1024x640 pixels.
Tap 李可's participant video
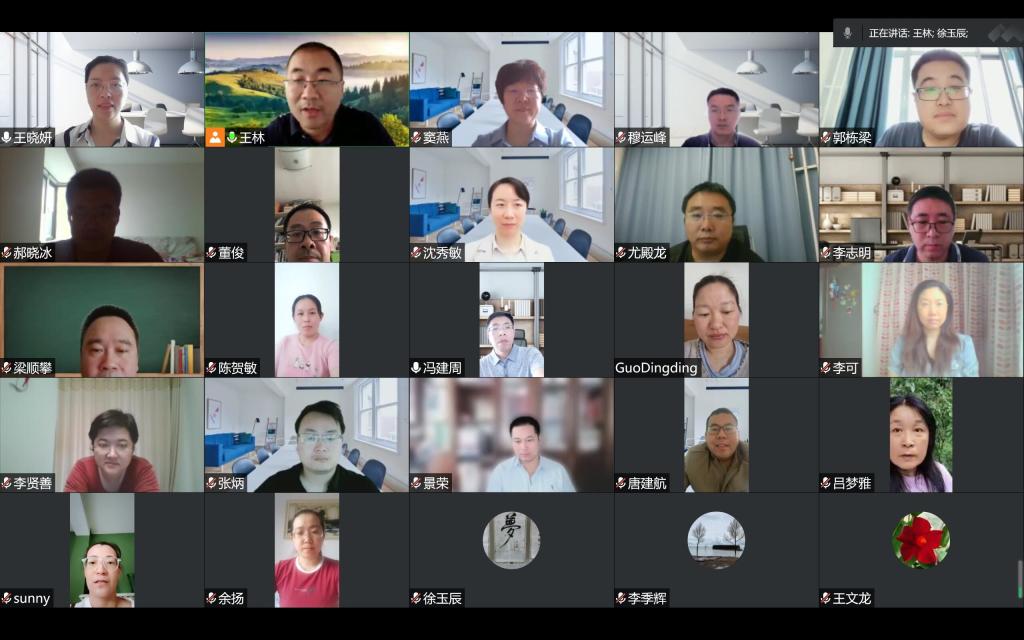(x=921, y=320)
